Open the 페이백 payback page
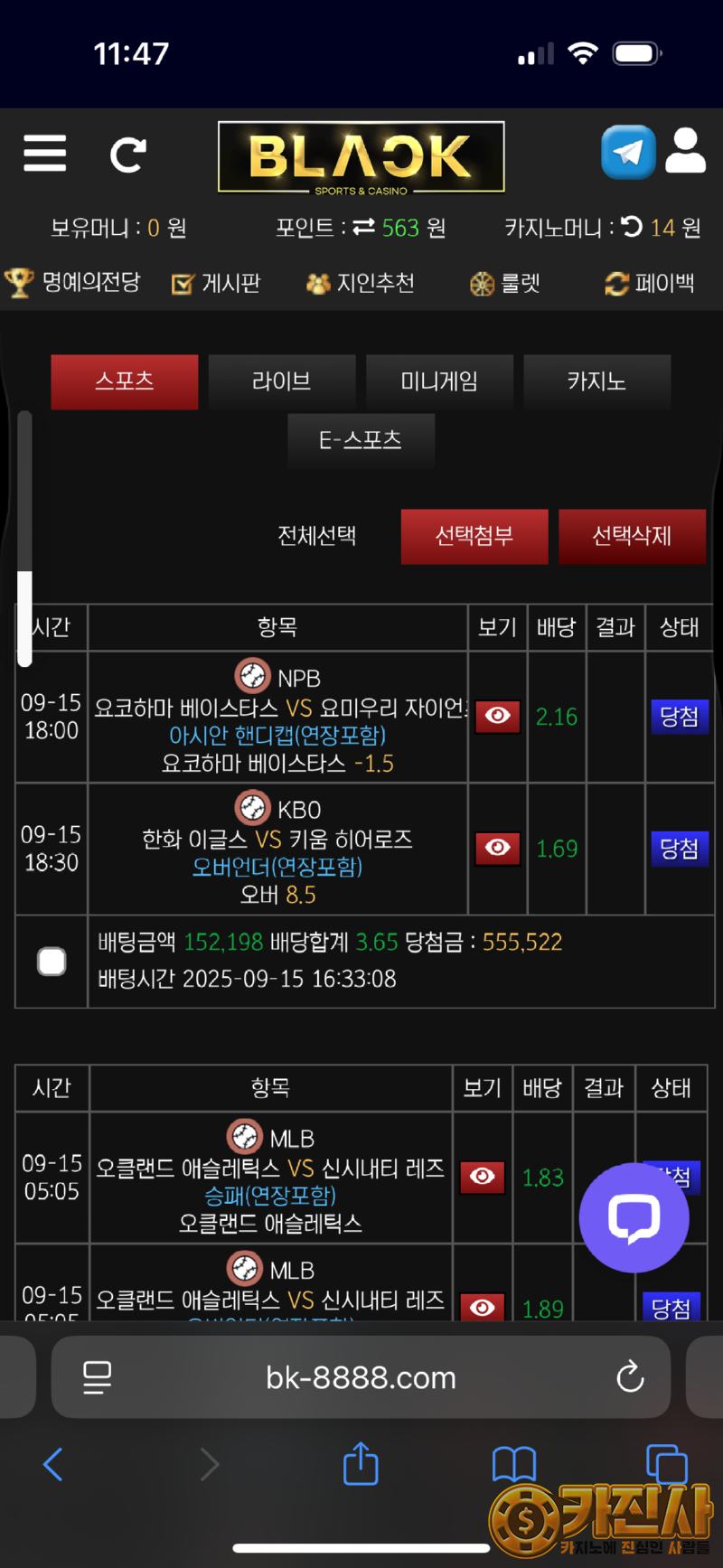This screenshot has height=1568, width=723. pos(650,284)
